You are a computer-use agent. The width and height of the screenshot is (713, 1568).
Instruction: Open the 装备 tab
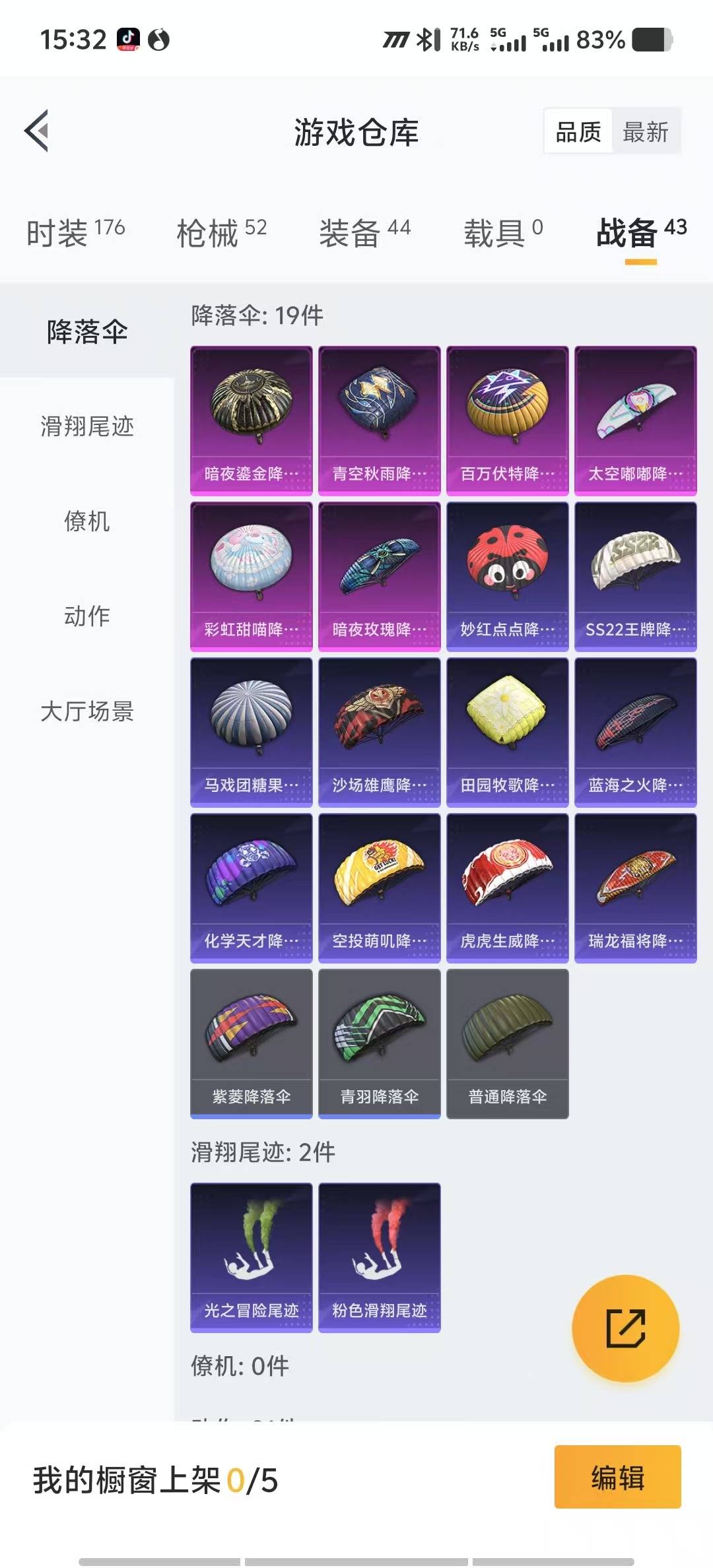(364, 232)
